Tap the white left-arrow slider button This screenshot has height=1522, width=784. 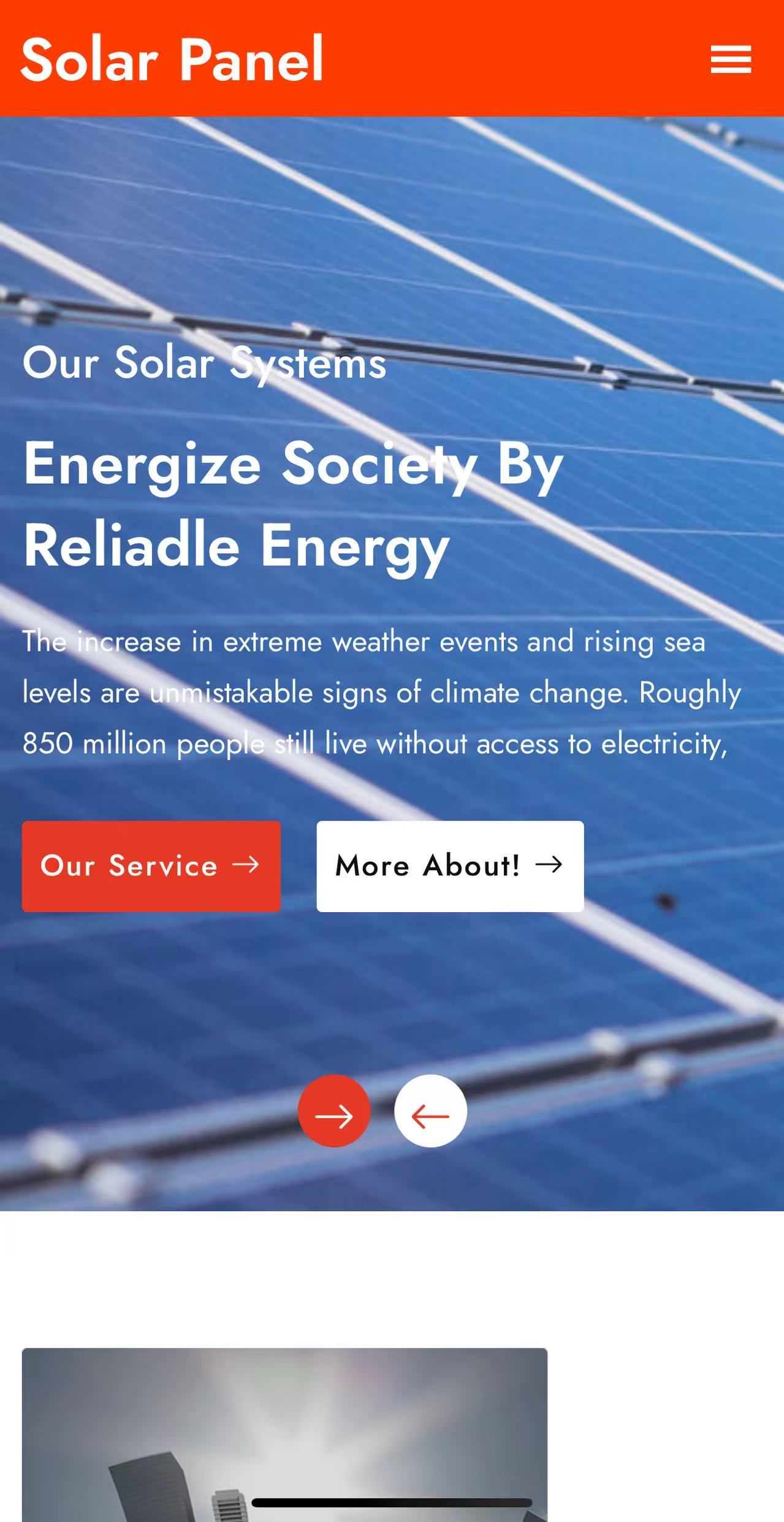pos(430,1110)
